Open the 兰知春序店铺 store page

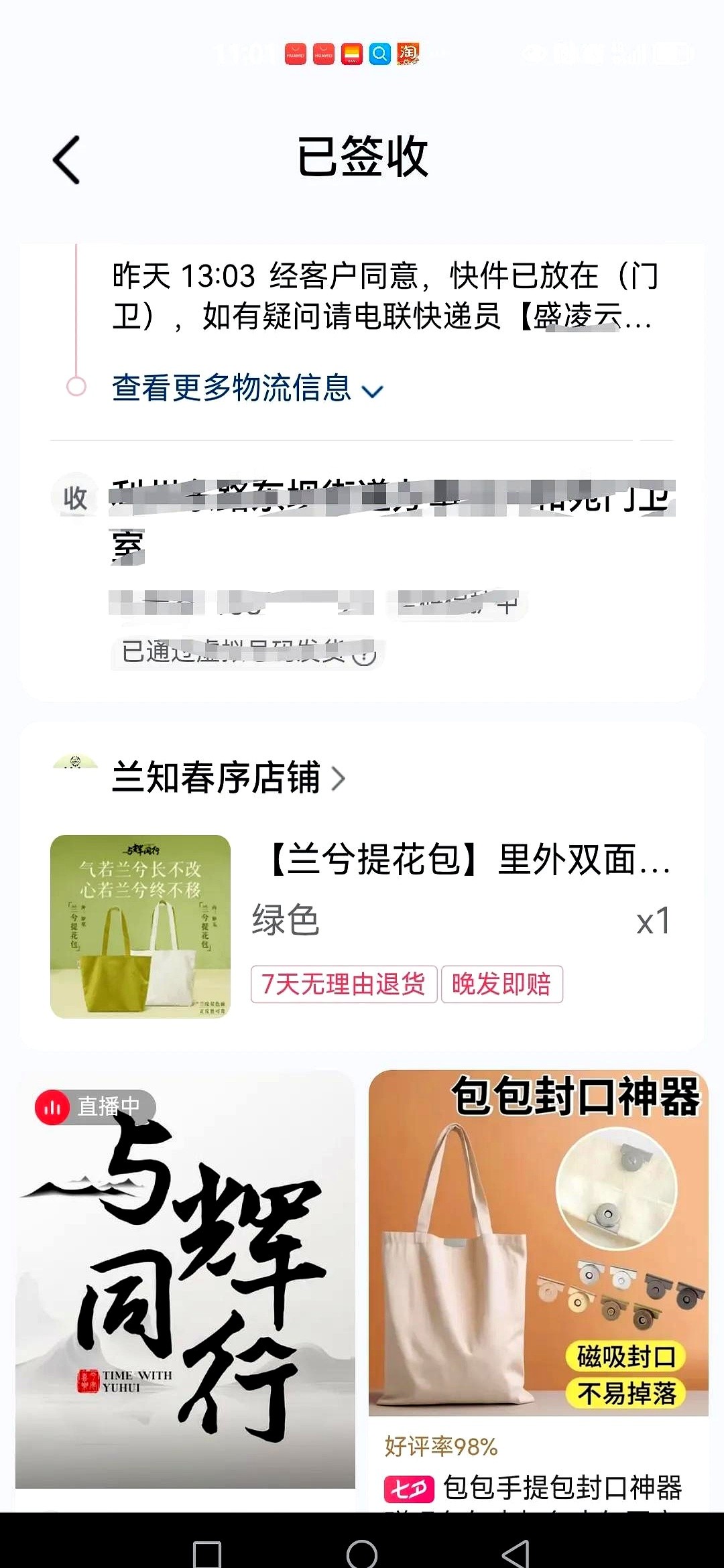(228, 778)
